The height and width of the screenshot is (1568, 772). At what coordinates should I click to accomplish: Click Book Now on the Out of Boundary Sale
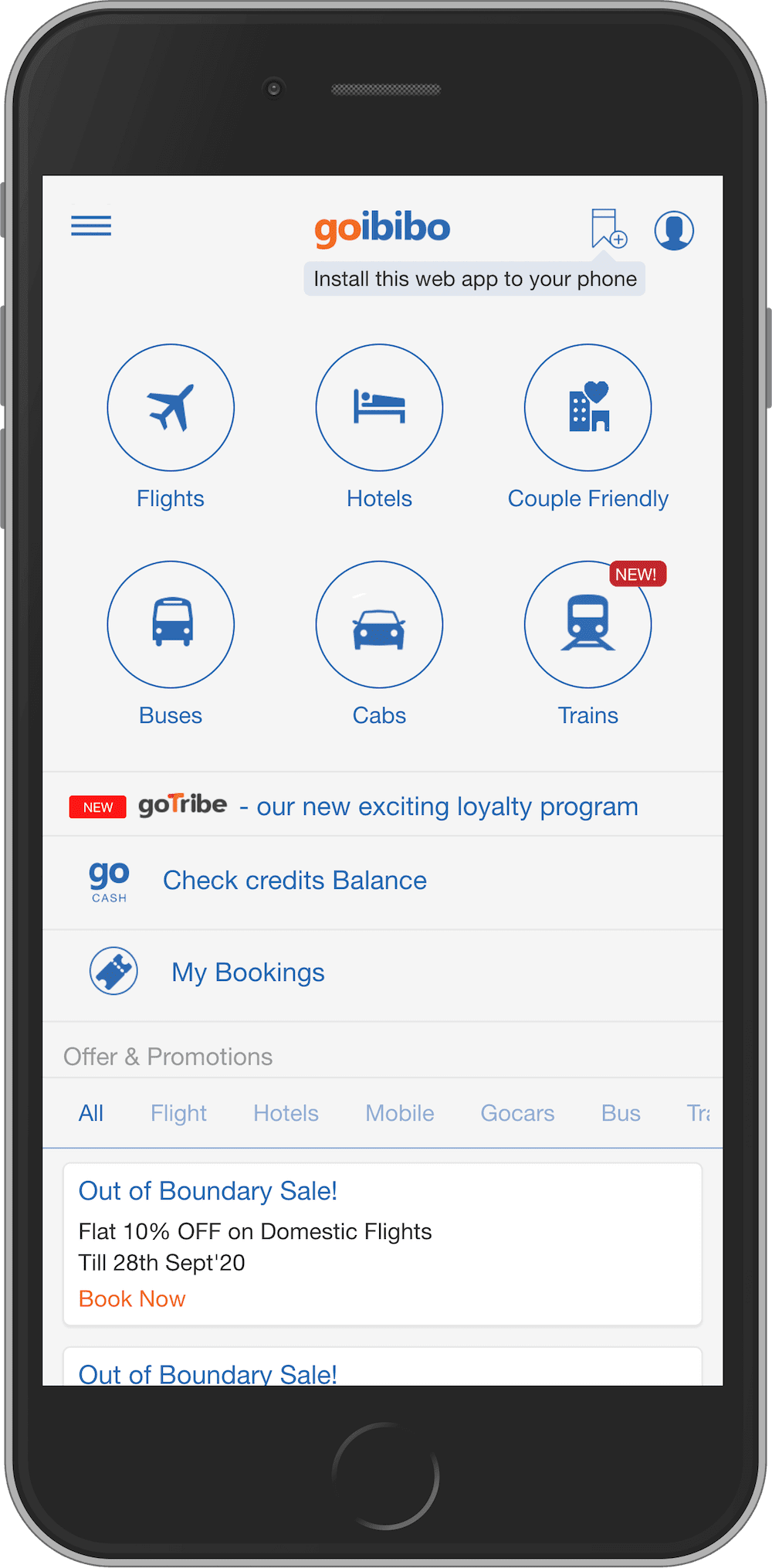click(x=131, y=1298)
